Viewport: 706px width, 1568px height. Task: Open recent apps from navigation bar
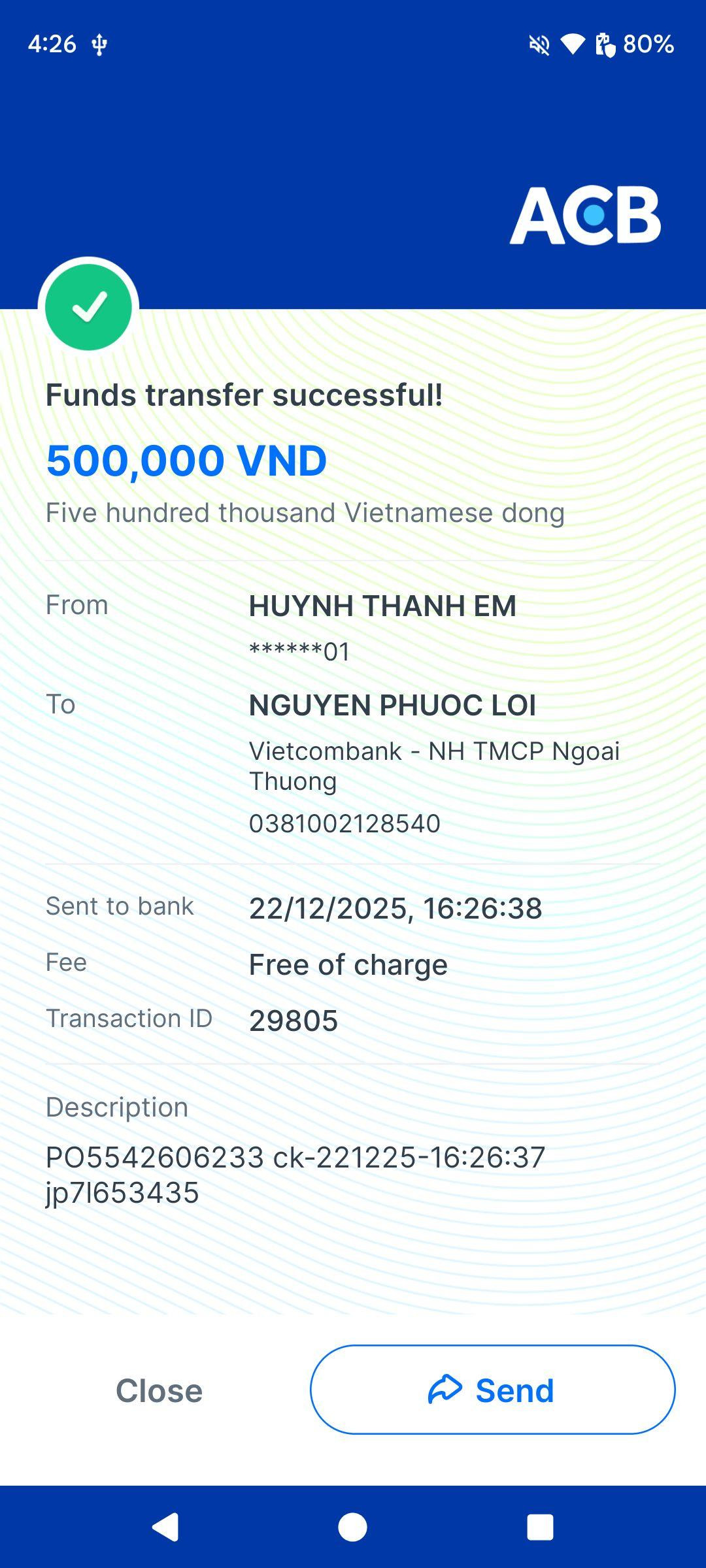pos(540,1527)
